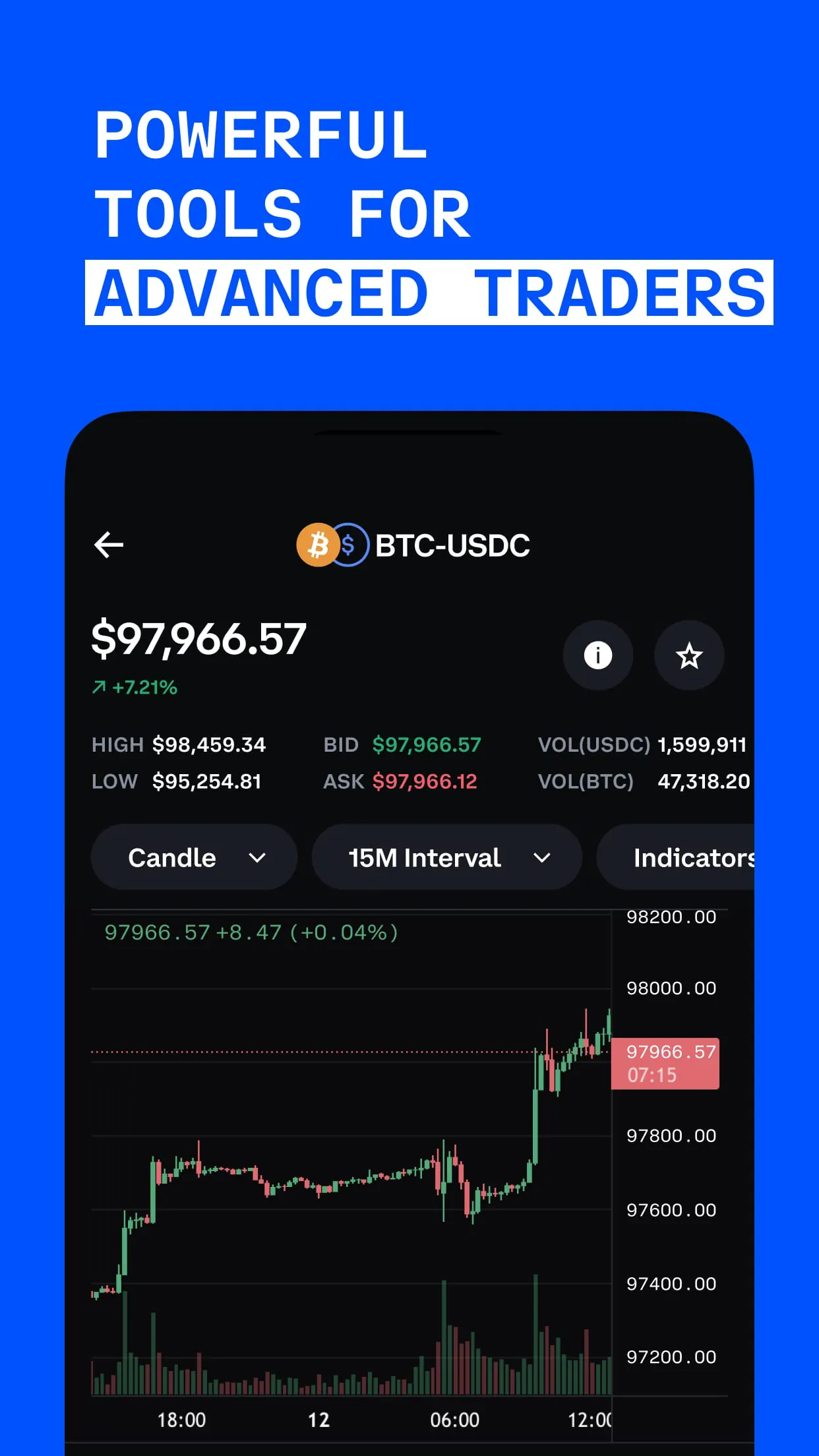This screenshot has width=819, height=1456.
Task: Click the USDC coin icon next to BTC
Action: click(350, 545)
